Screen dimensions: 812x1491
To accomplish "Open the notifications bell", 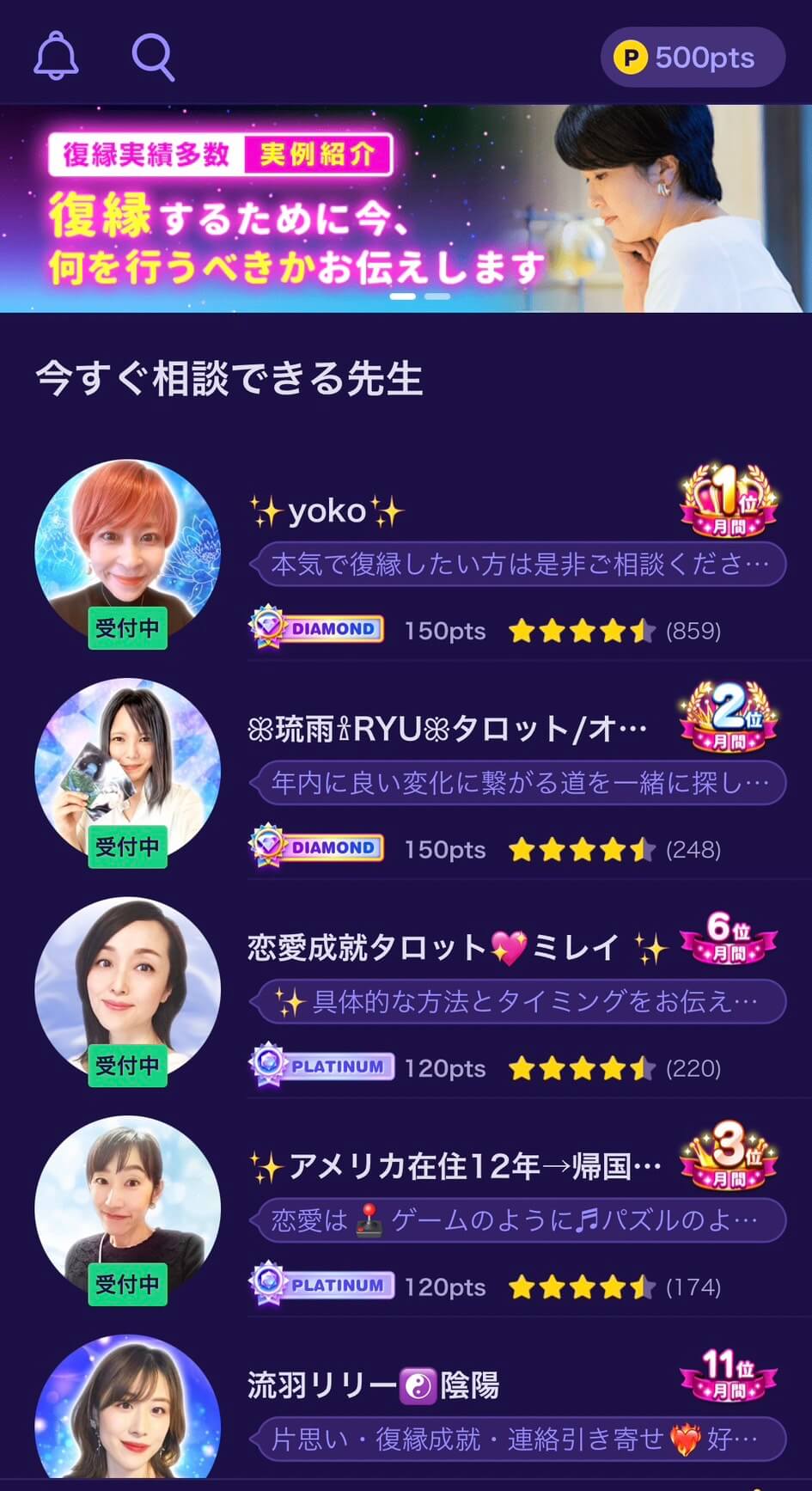I will pos(57,57).
